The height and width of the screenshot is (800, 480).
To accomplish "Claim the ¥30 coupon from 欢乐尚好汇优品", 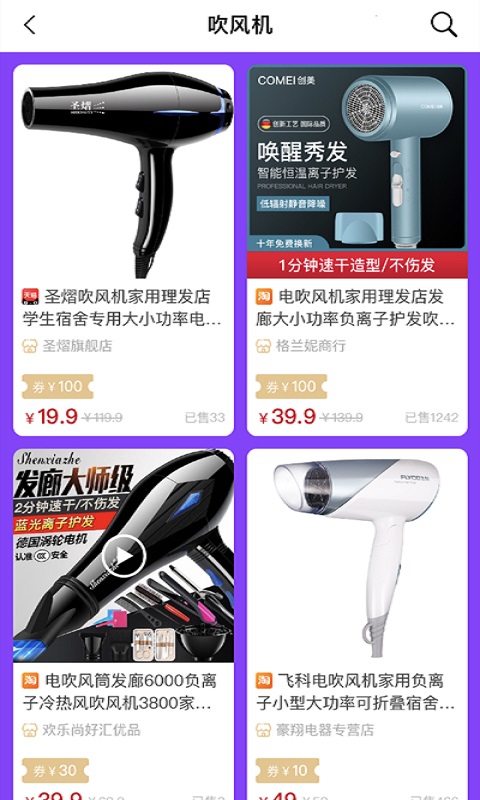I will click(55, 770).
